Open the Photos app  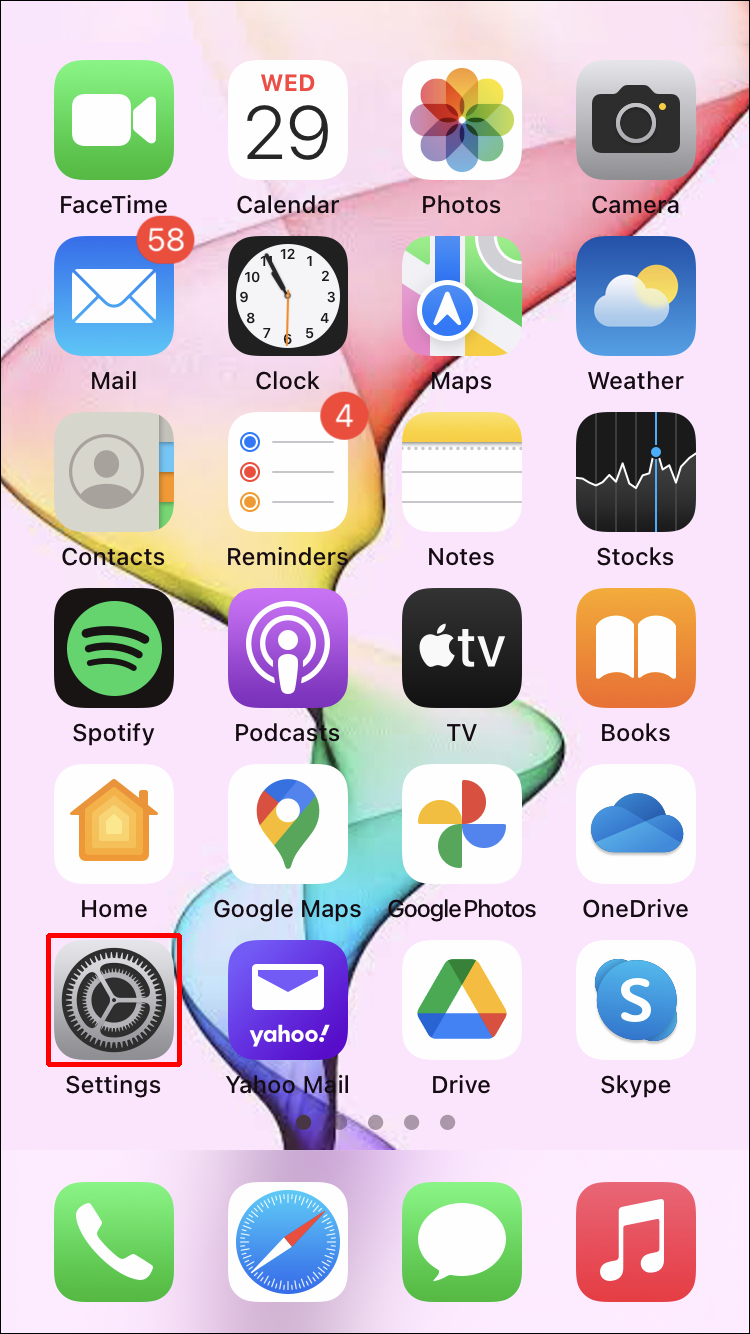(462, 120)
